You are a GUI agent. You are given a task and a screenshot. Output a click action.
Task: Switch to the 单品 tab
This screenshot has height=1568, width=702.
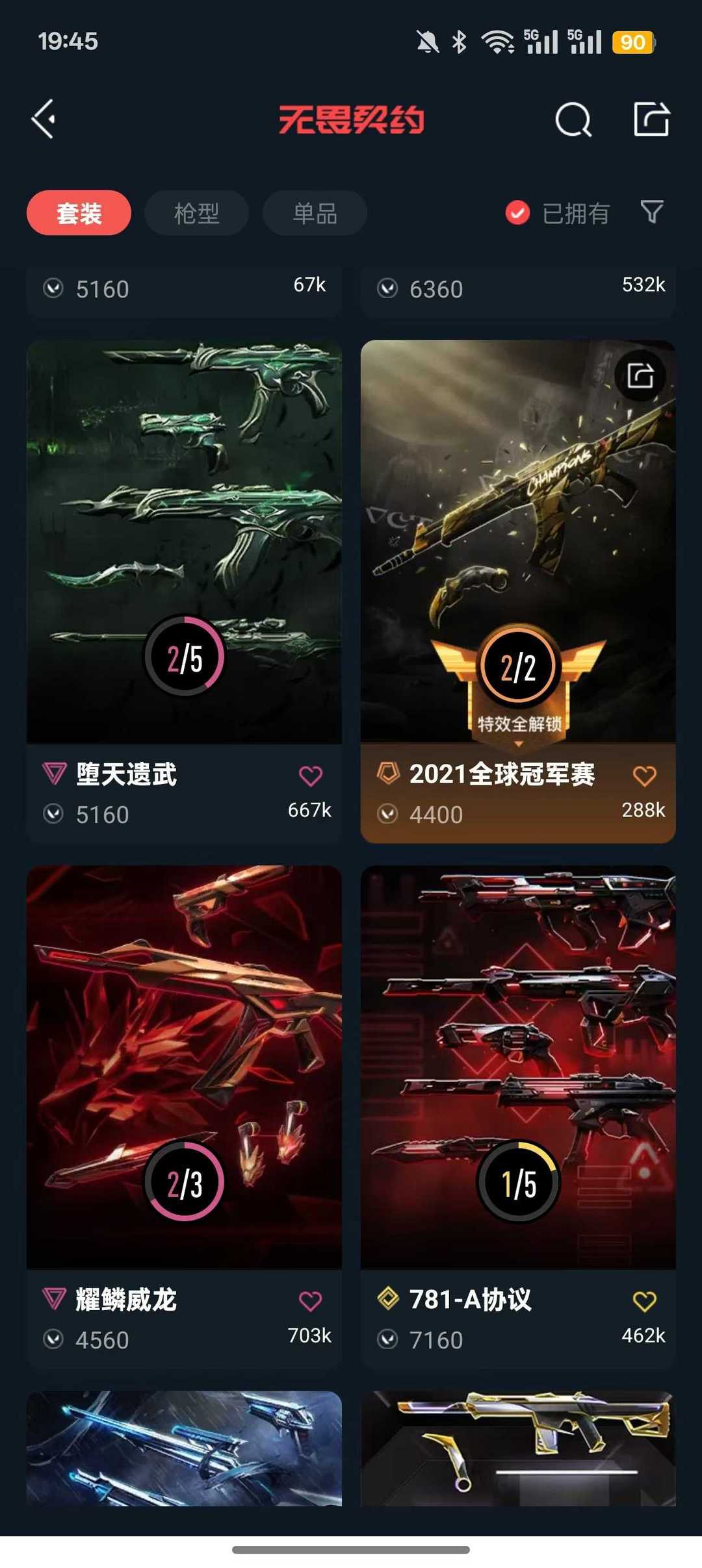tap(315, 213)
